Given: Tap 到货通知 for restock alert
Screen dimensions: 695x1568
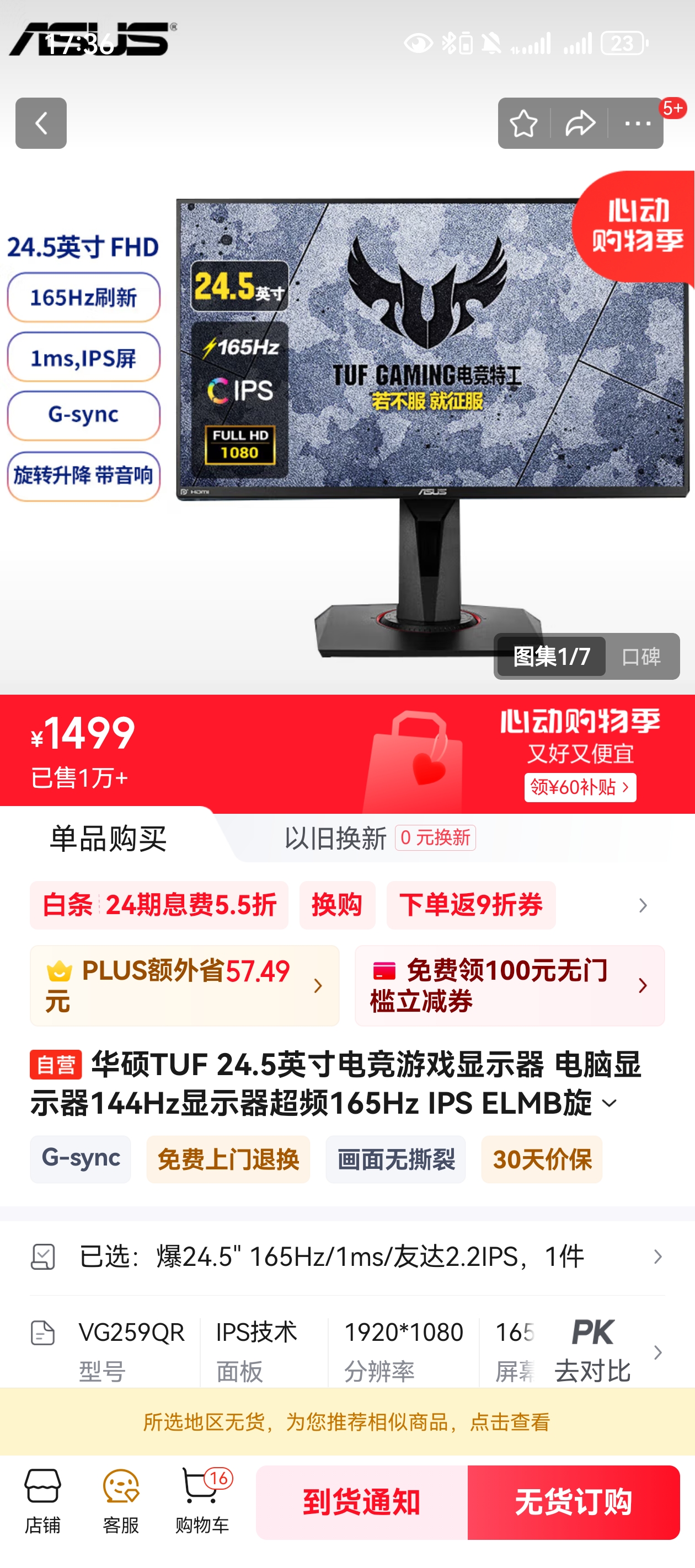Looking at the screenshot, I should 362,1502.
